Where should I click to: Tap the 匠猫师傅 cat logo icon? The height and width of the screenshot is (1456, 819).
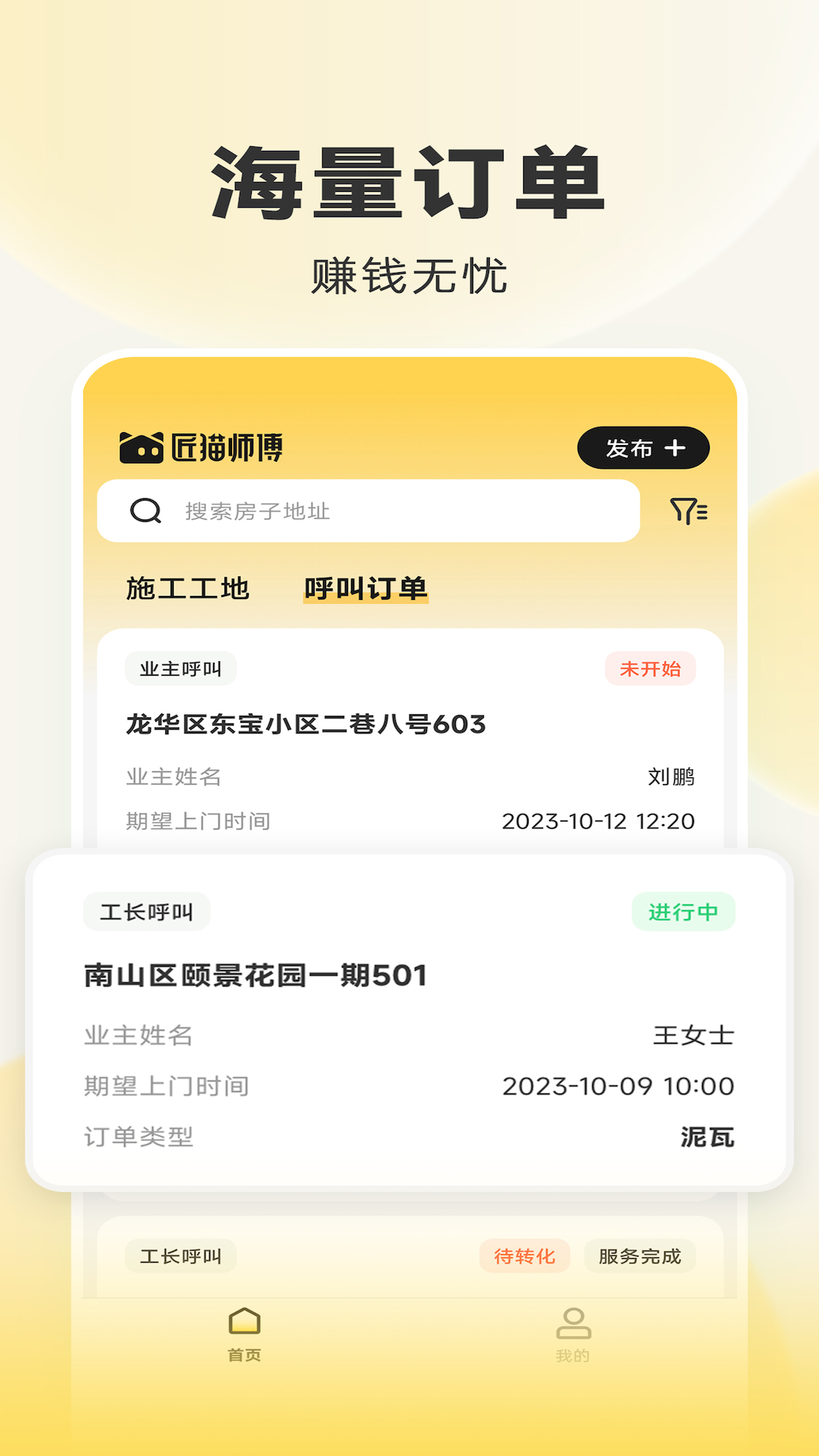[141, 447]
